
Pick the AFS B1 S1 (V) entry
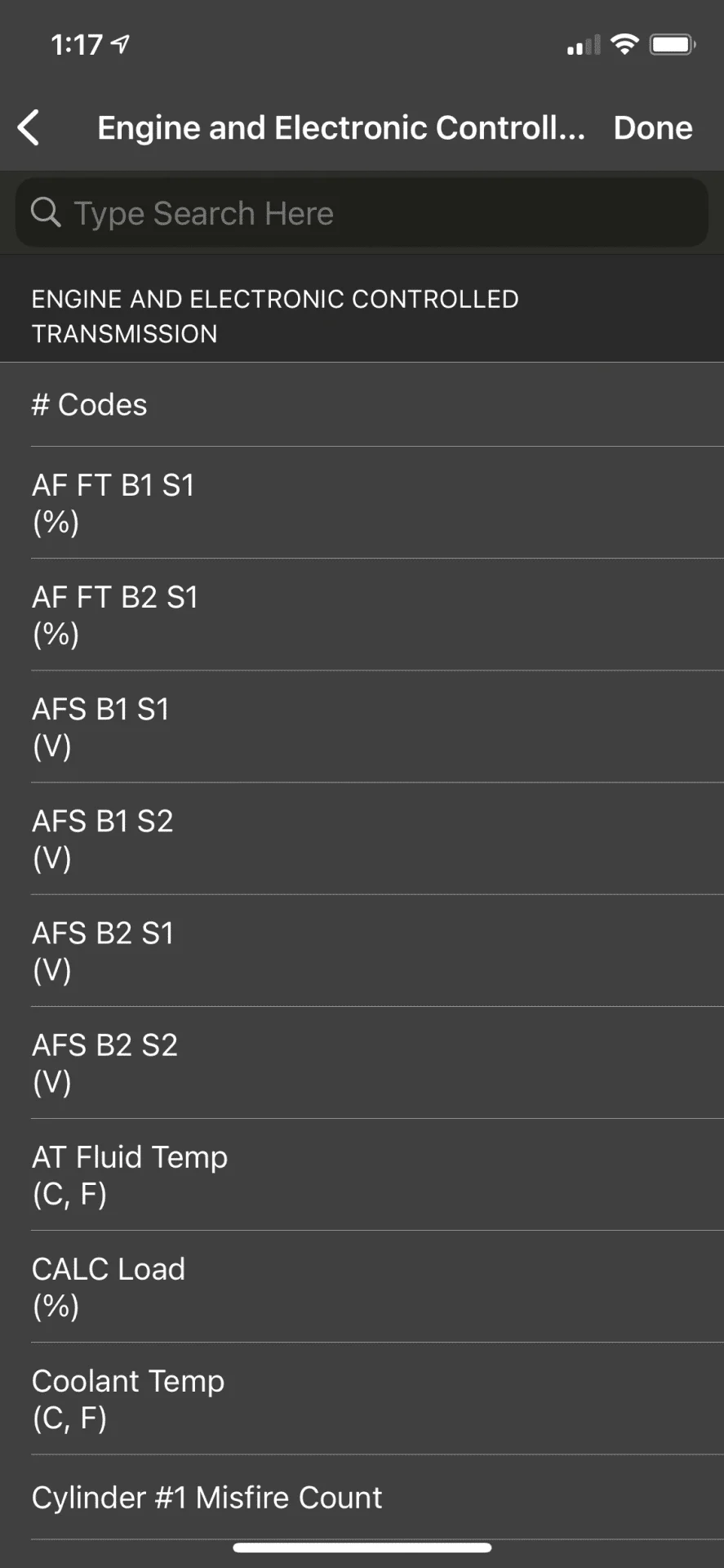[362, 727]
